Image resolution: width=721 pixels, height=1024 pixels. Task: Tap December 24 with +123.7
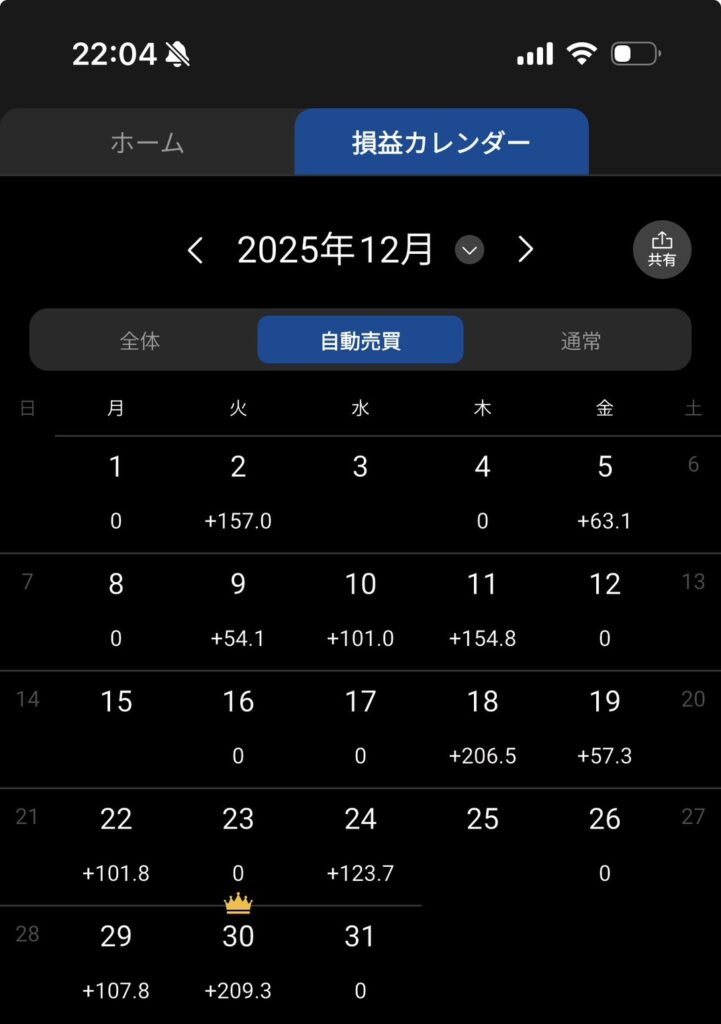point(360,844)
